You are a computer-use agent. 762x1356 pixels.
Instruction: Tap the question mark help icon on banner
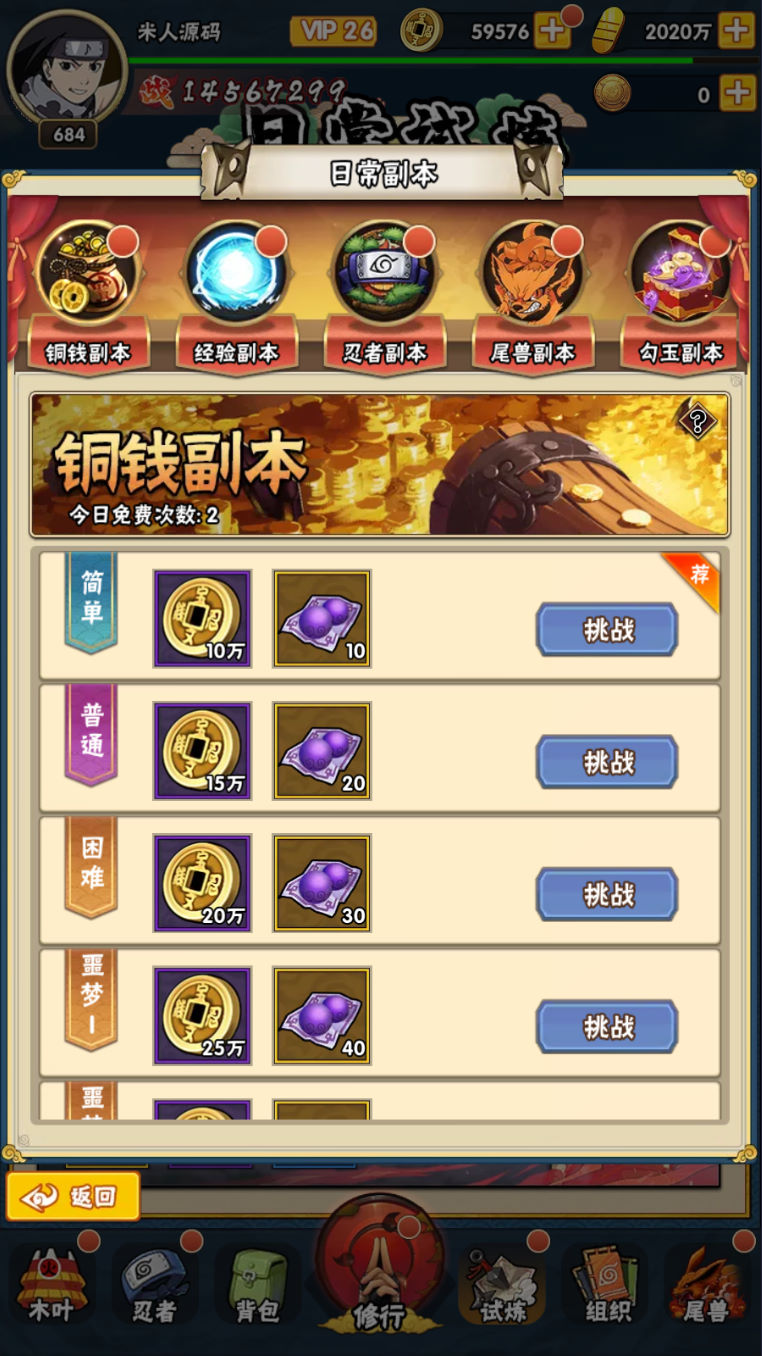[x=697, y=420]
